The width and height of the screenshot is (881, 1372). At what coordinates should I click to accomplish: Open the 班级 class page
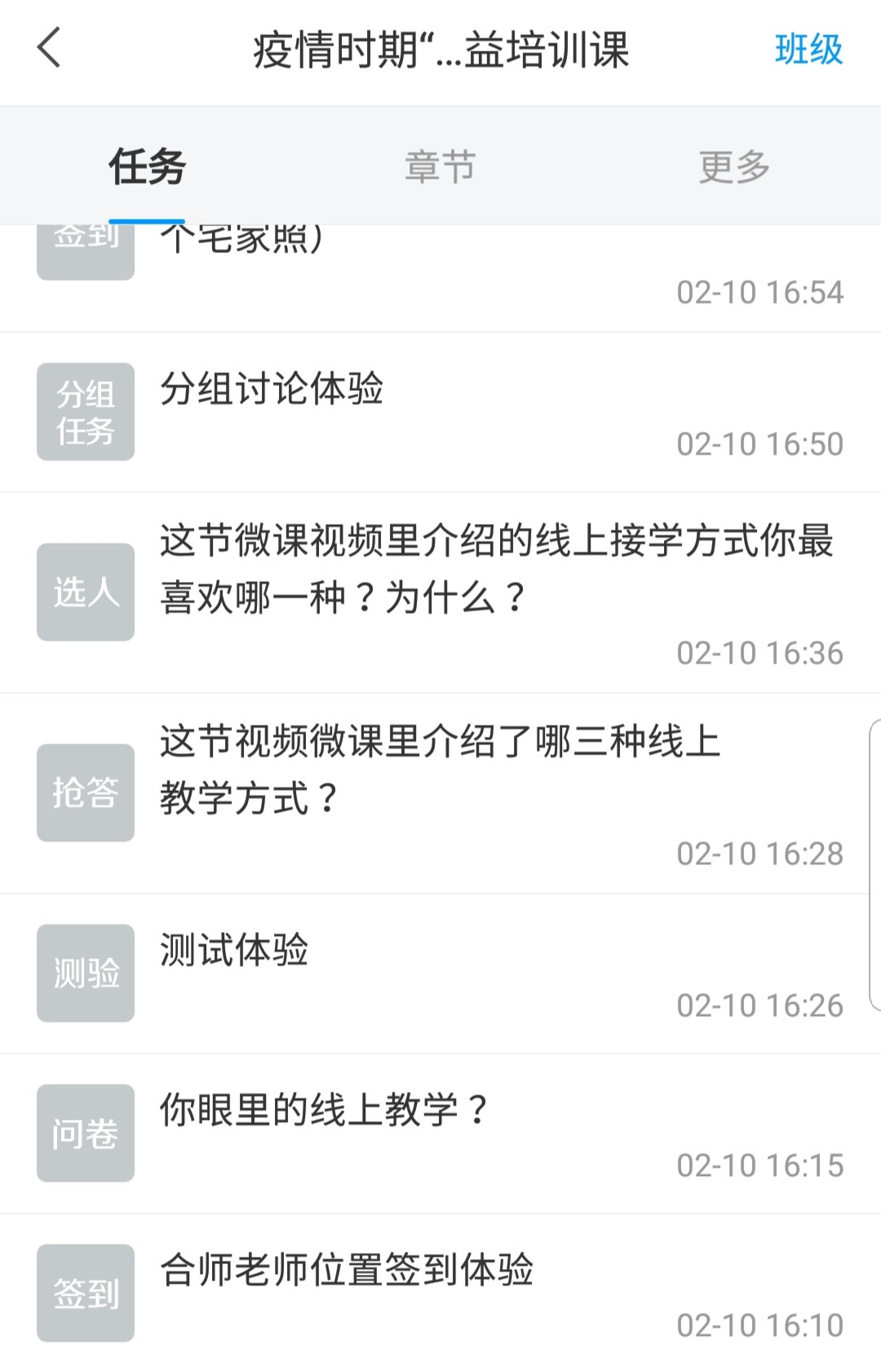[808, 49]
